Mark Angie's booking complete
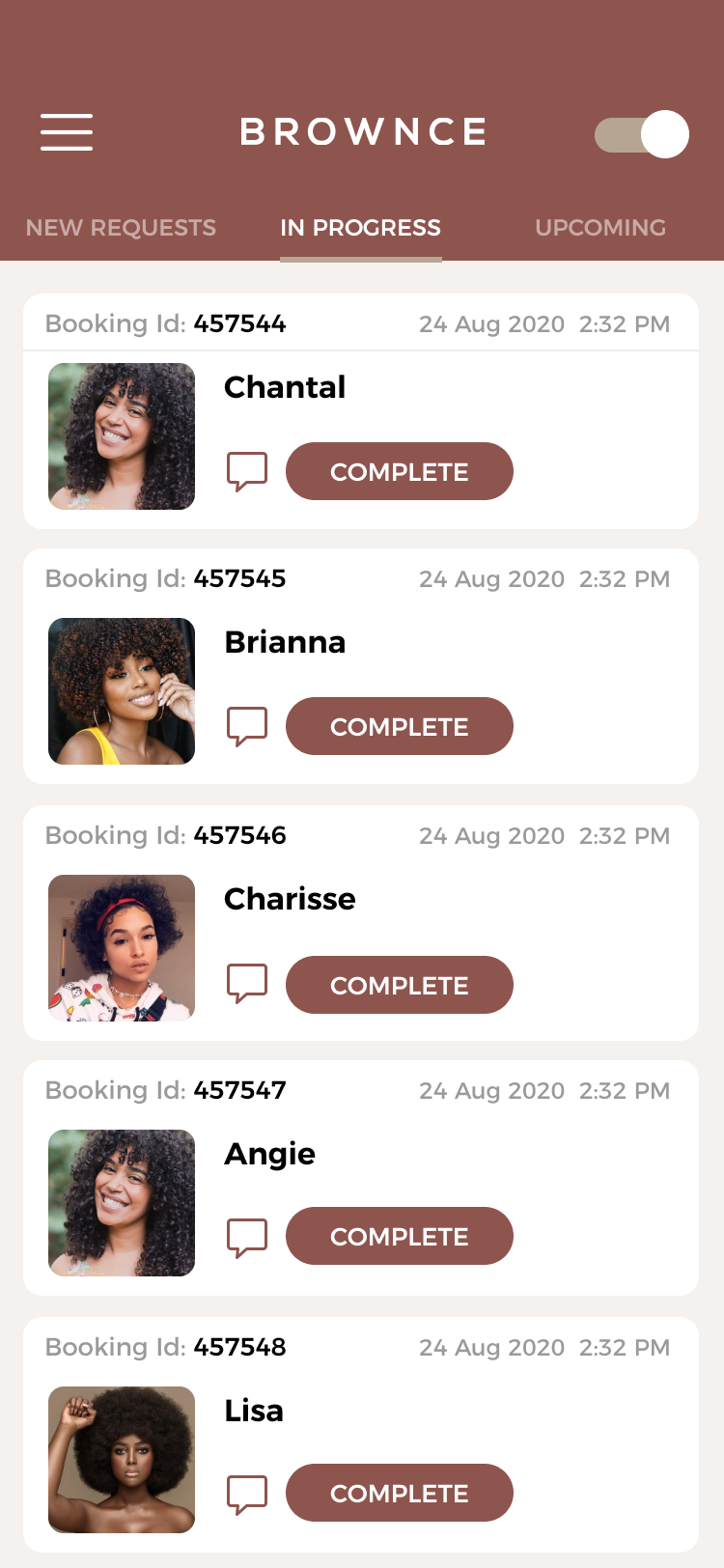 tap(399, 1236)
